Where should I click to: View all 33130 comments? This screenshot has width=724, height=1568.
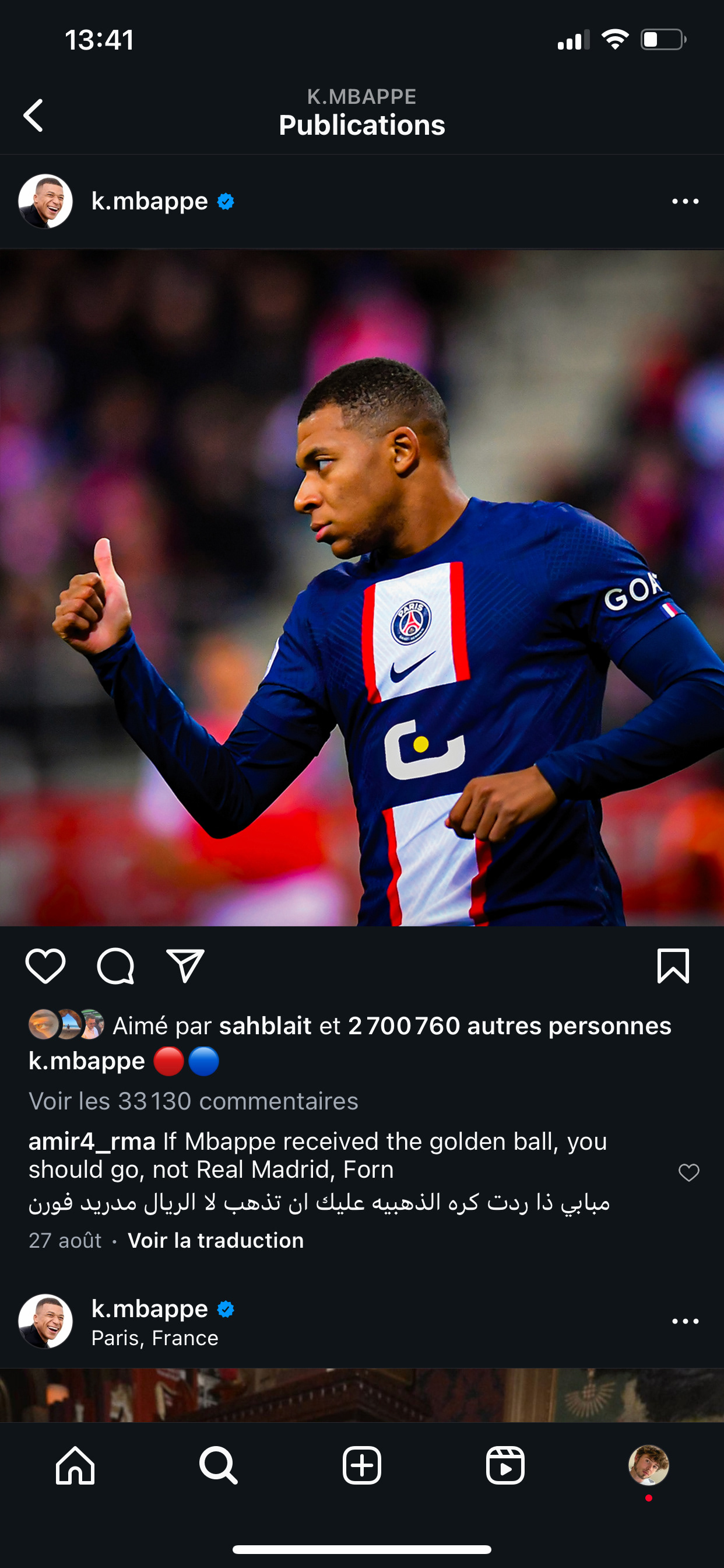(x=194, y=1101)
